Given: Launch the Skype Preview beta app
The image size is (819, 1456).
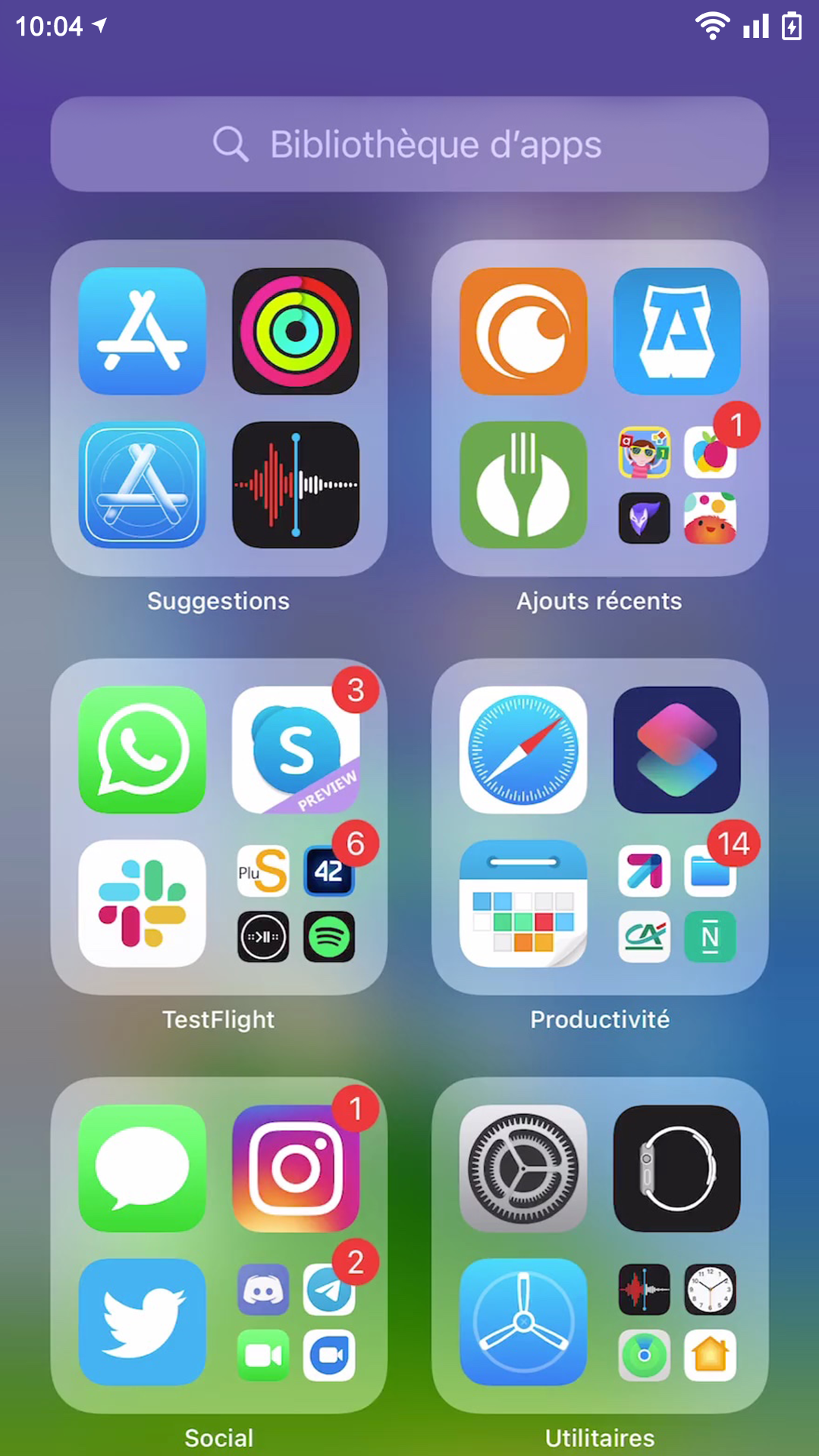Looking at the screenshot, I should (296, 751).
